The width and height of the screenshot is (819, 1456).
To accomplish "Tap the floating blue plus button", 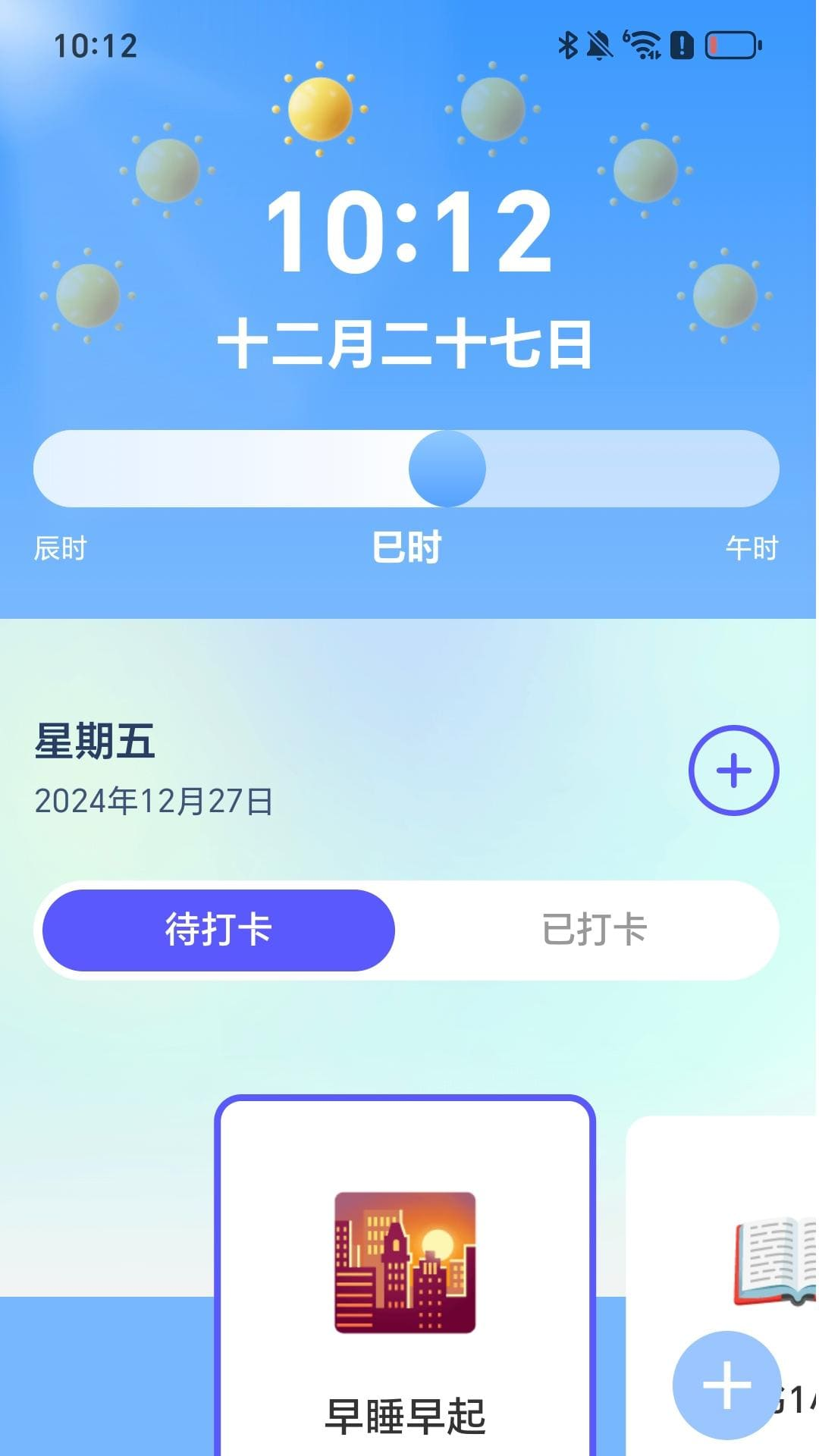I will click(x=726, y=1385).
